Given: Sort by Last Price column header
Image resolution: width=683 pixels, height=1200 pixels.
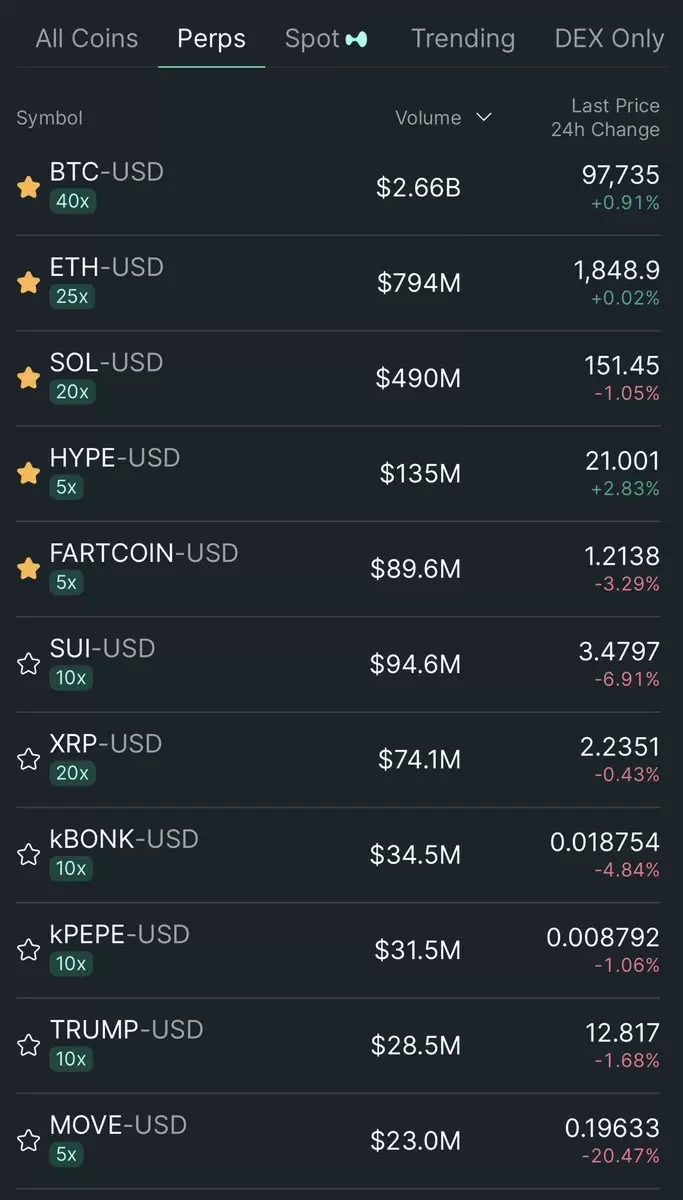Looking at the screenshot, I should click(x=615, y=105).
